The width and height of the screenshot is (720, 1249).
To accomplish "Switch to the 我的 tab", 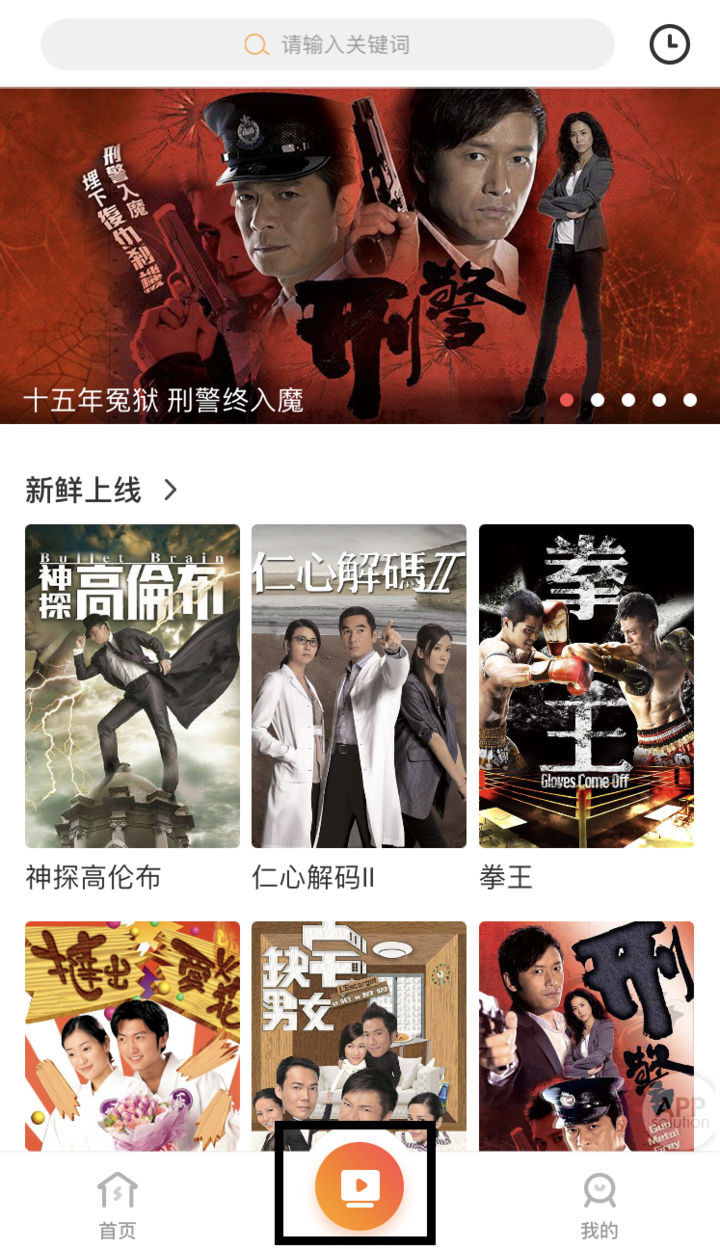I will pyautogui.click(x=599, y=1206).
